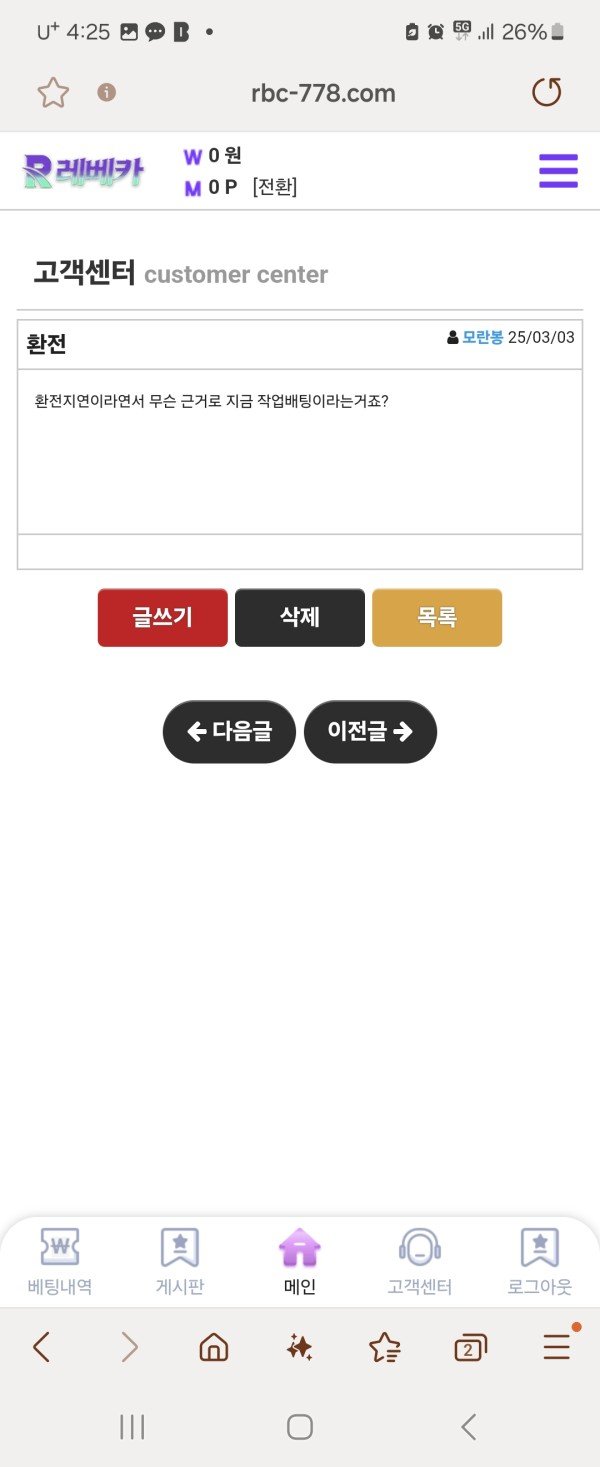
Task: Open the browser bookmarks list
Action: point(385,1349)
